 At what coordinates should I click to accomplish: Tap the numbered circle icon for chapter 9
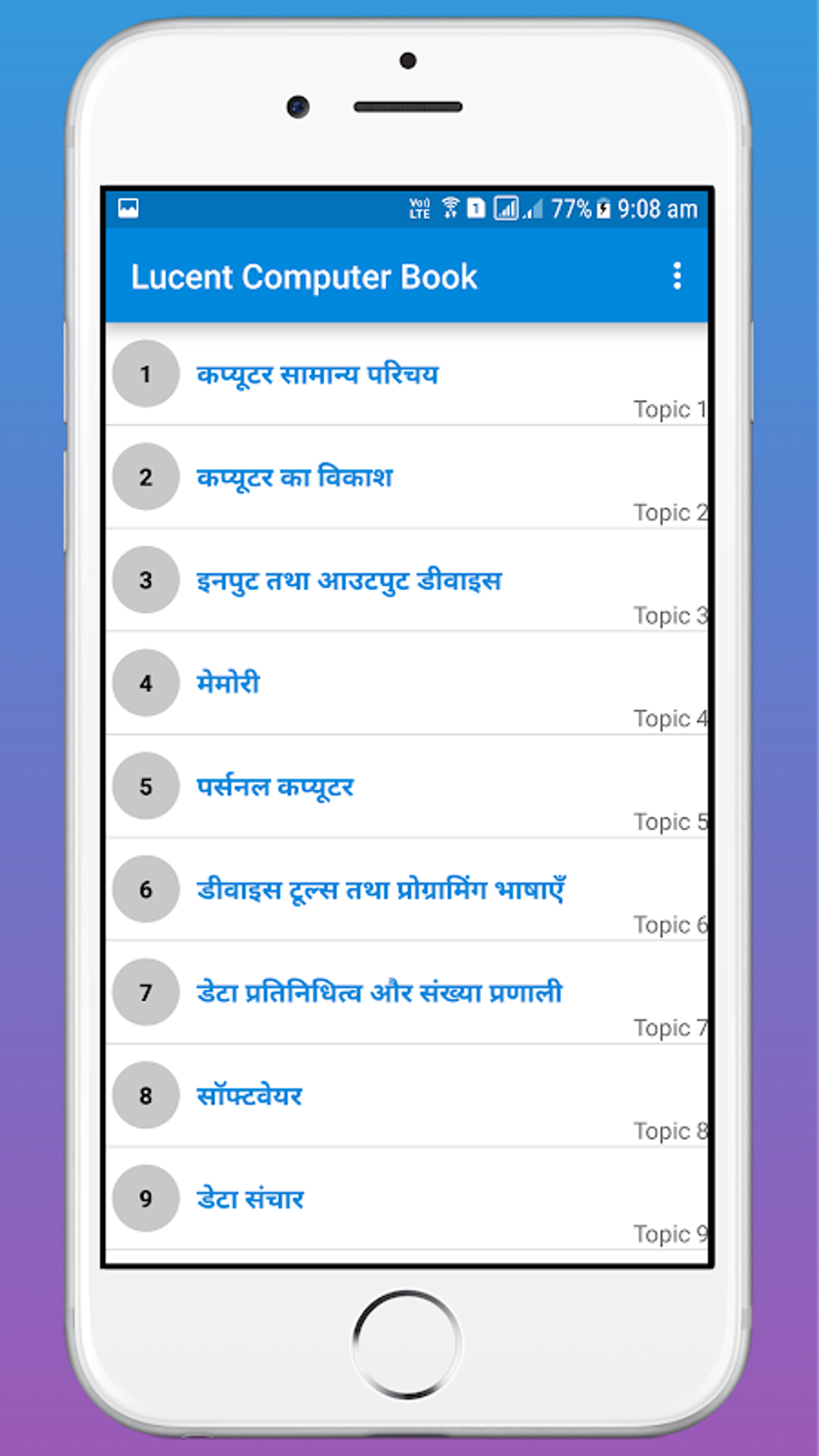146,1198
